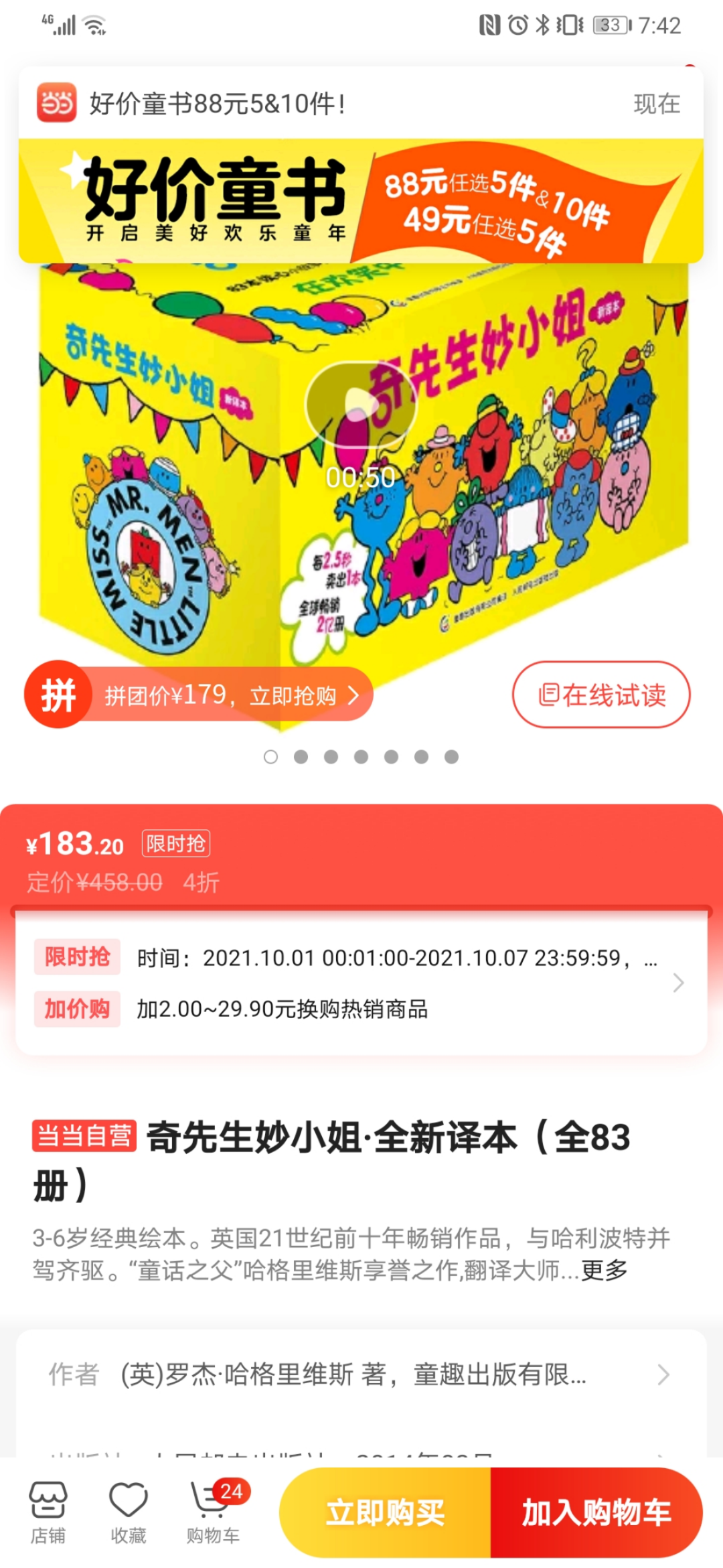
Task: Open the 限时抢 promotion details row
Action: click(x=360, y=958)
